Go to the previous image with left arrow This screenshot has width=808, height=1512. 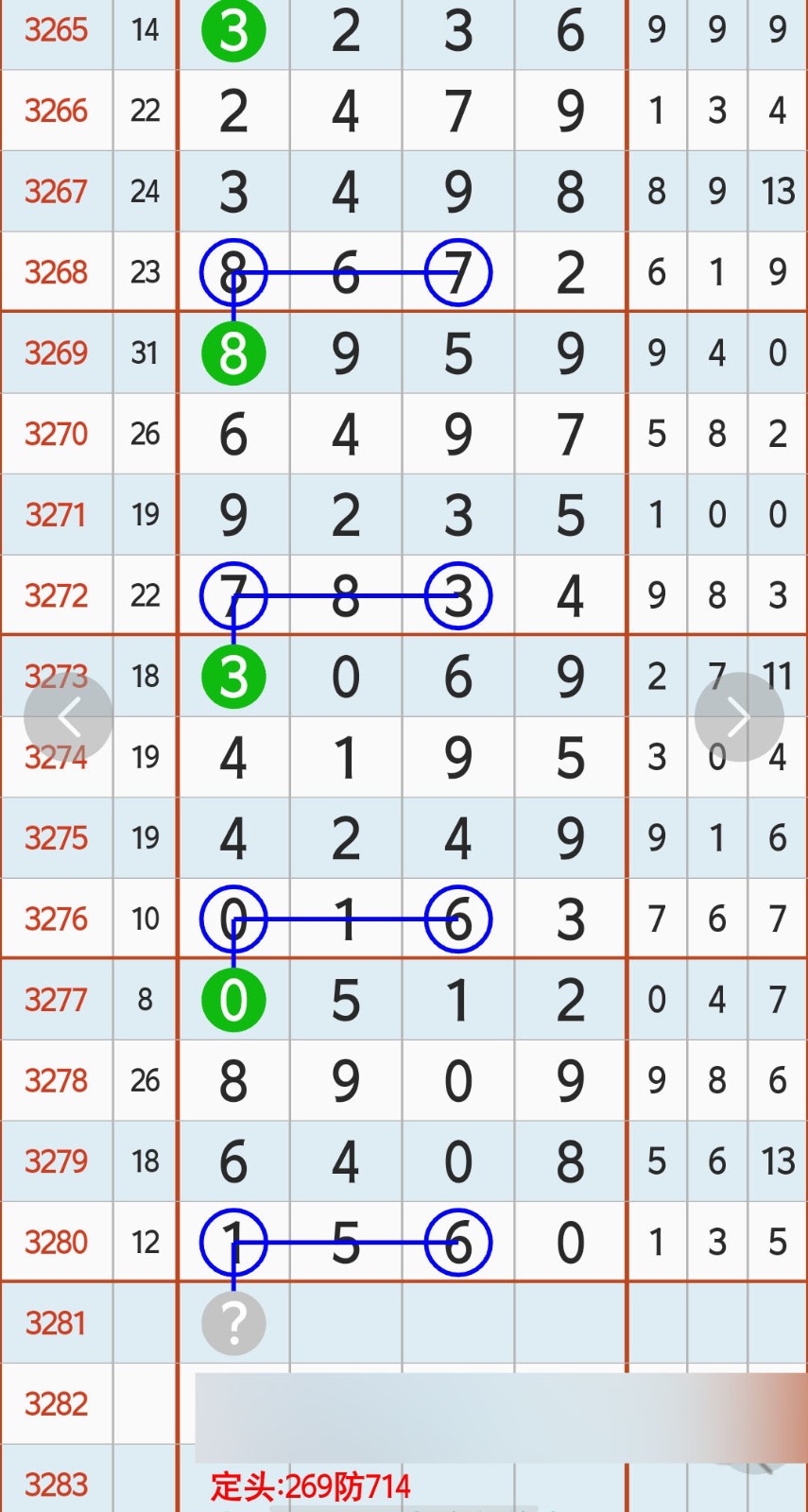pos(68,717)
